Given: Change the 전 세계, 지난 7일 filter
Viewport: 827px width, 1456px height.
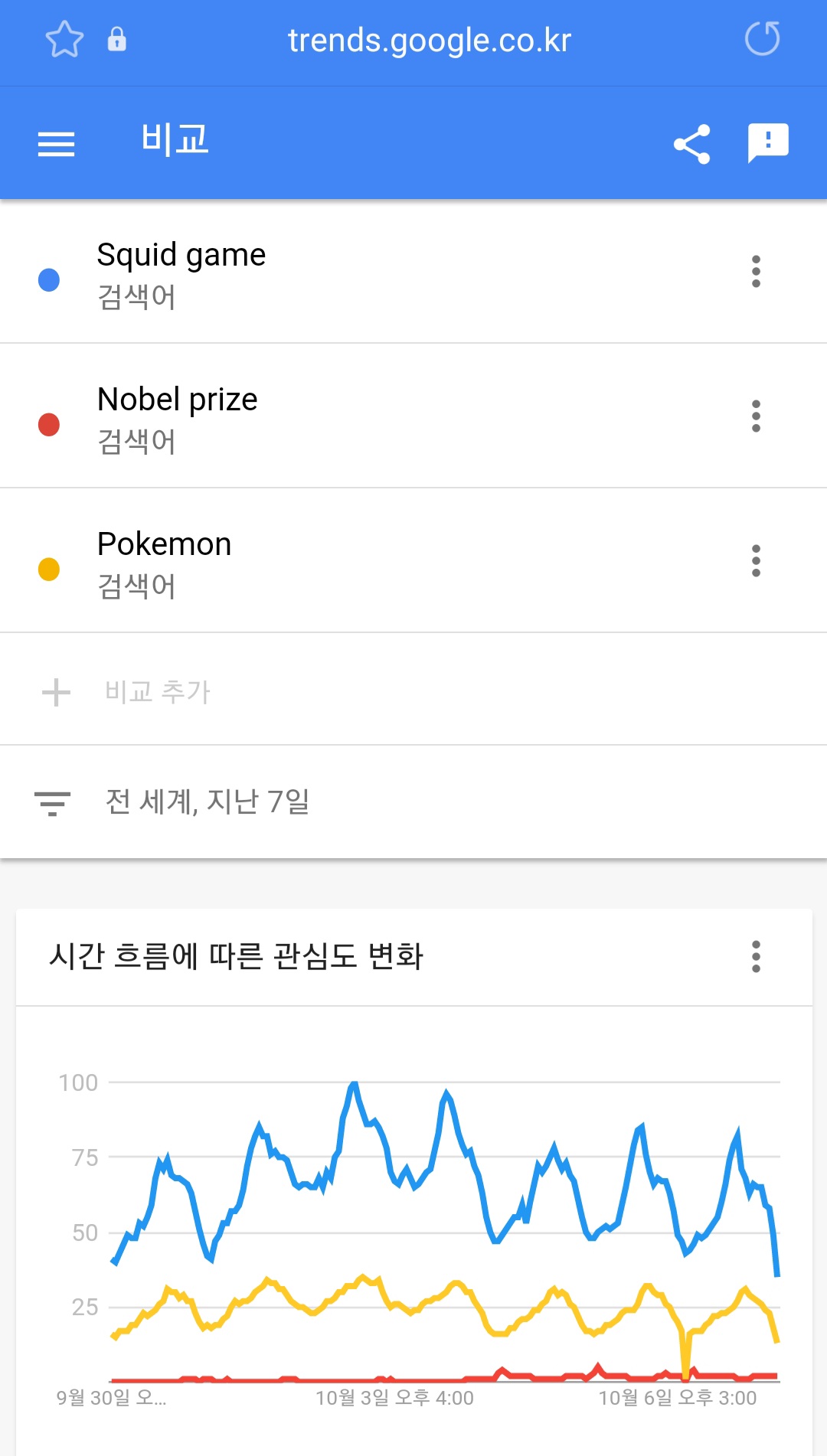Looking at the screenshot, I should [x=207, y=802].
